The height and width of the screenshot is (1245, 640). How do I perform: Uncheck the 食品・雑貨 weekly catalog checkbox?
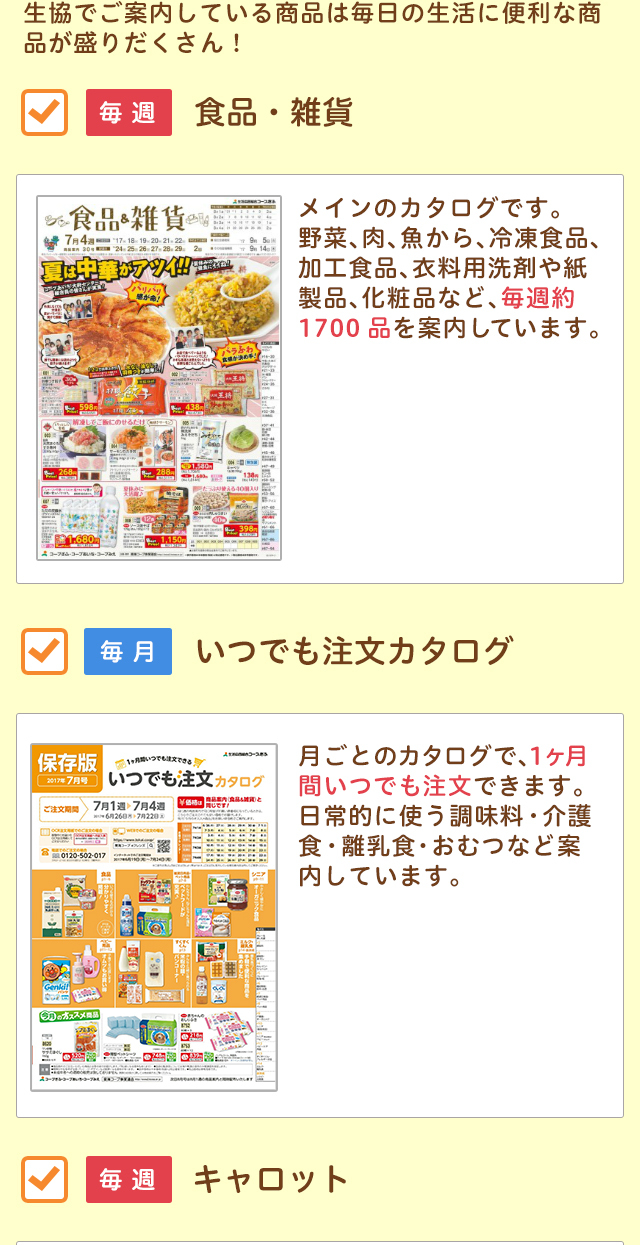tap(45, 112)
